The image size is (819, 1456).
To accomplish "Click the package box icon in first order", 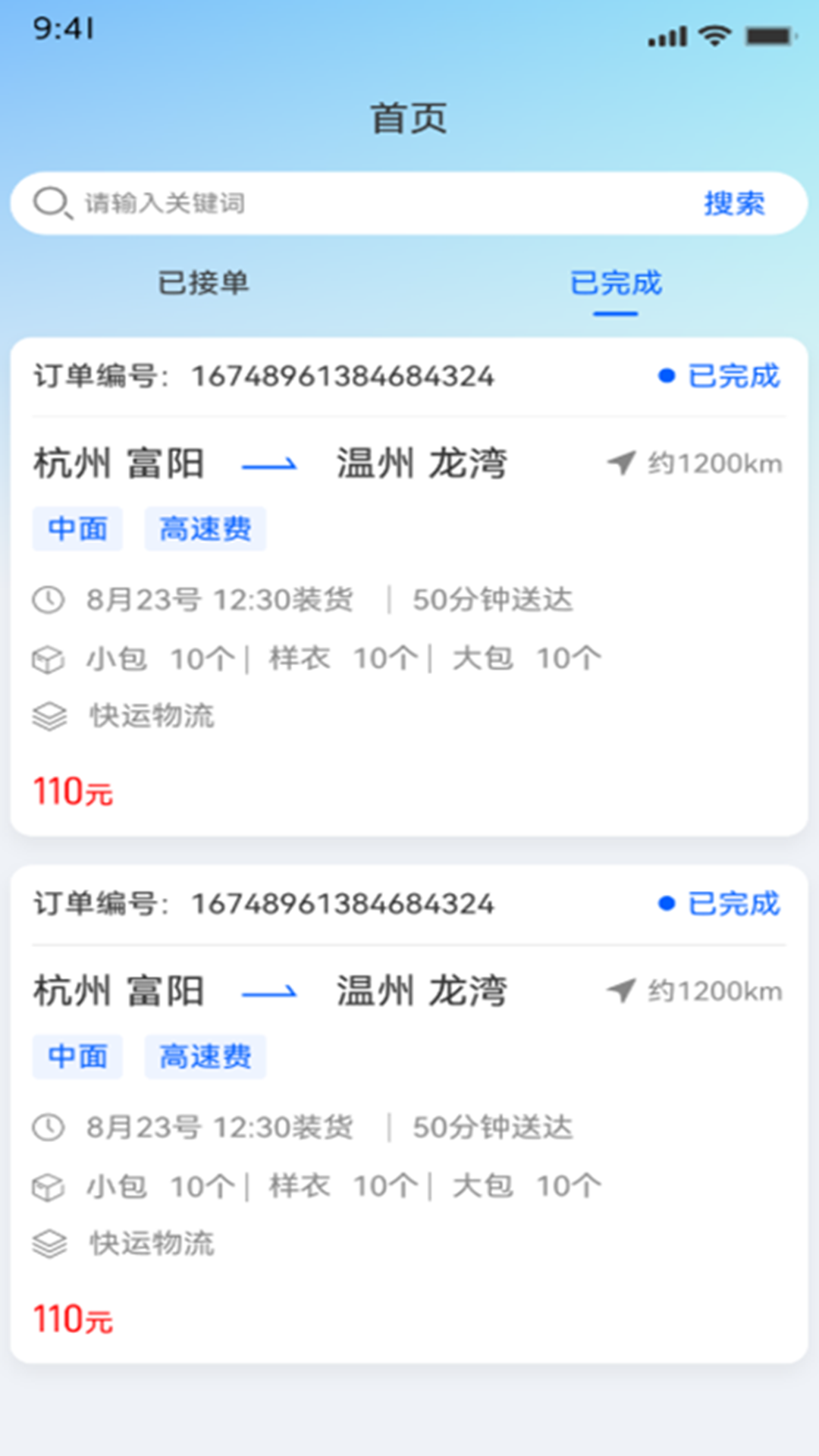I will (47, 658).
